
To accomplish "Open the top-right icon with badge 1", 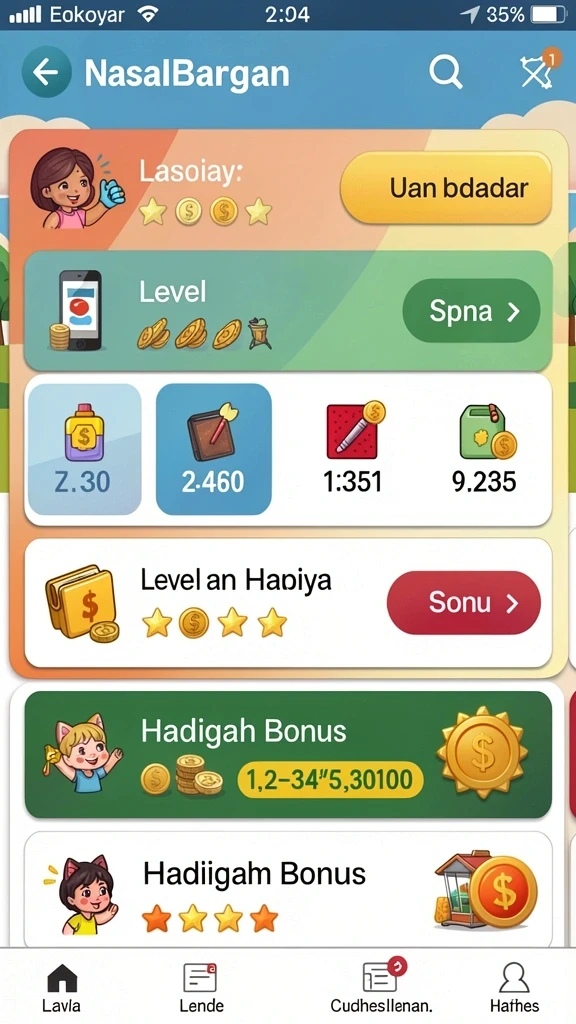I will point(537,70).
